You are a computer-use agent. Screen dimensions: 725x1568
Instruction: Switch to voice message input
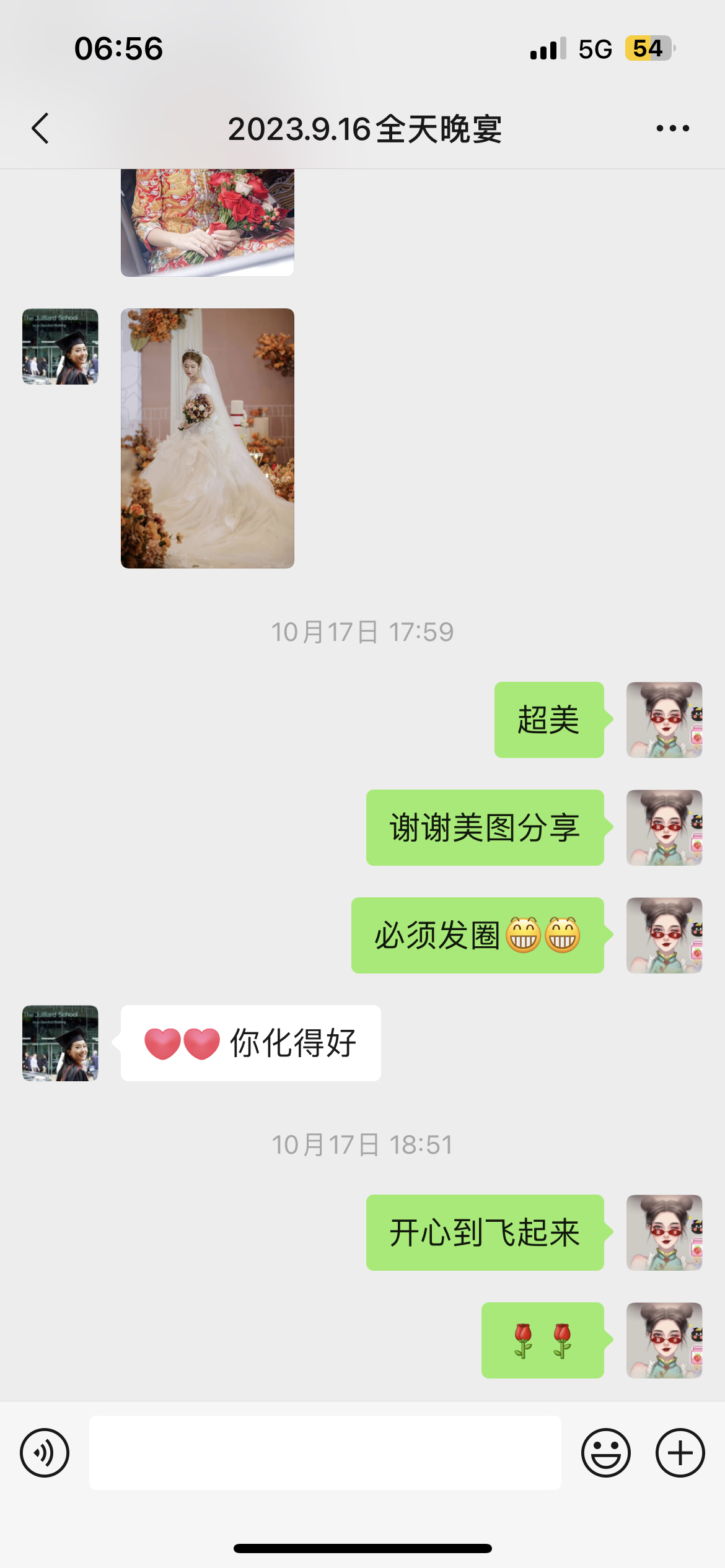(x=45, y=1452)
